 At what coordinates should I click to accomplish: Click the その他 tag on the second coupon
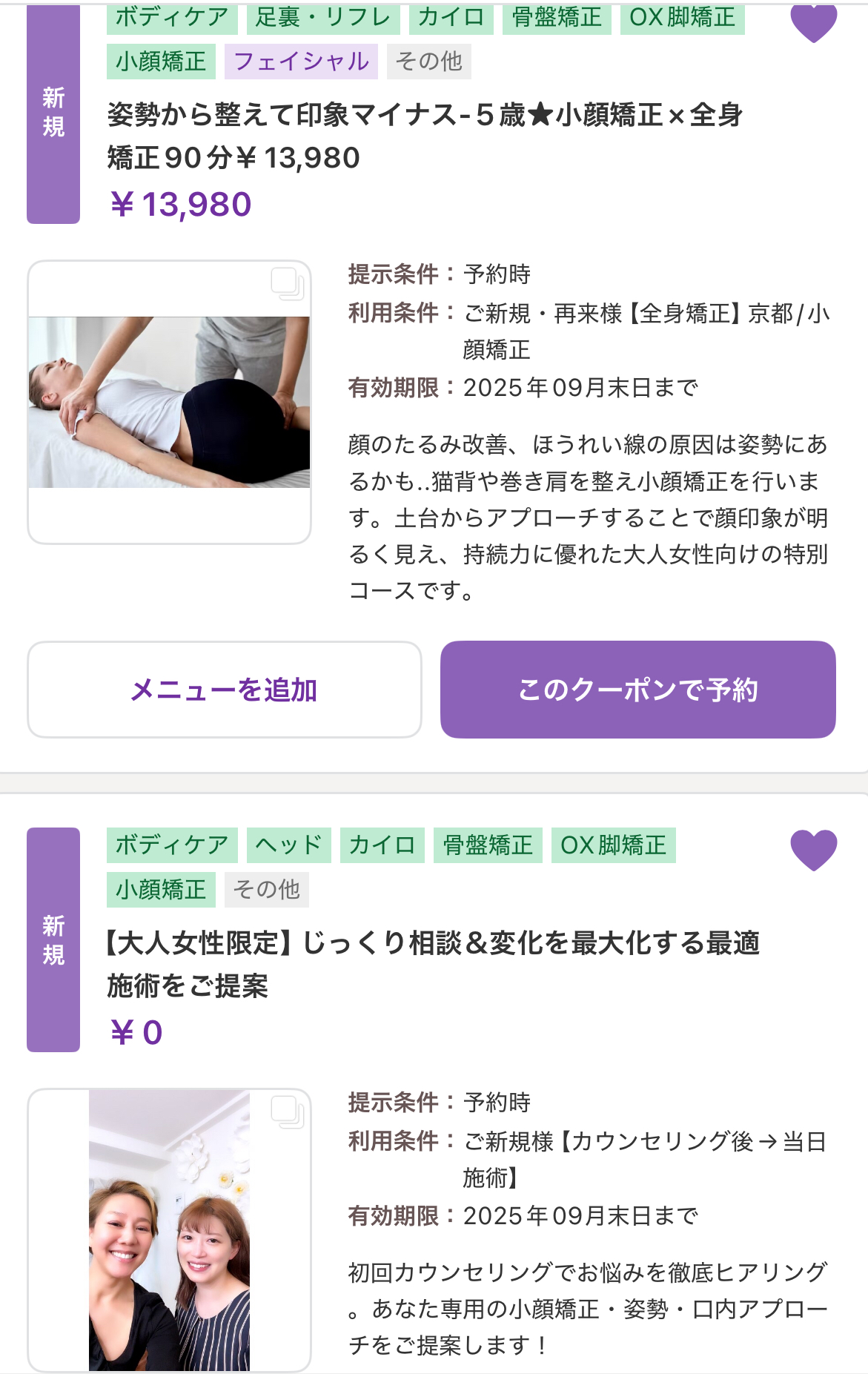[268, 890]
